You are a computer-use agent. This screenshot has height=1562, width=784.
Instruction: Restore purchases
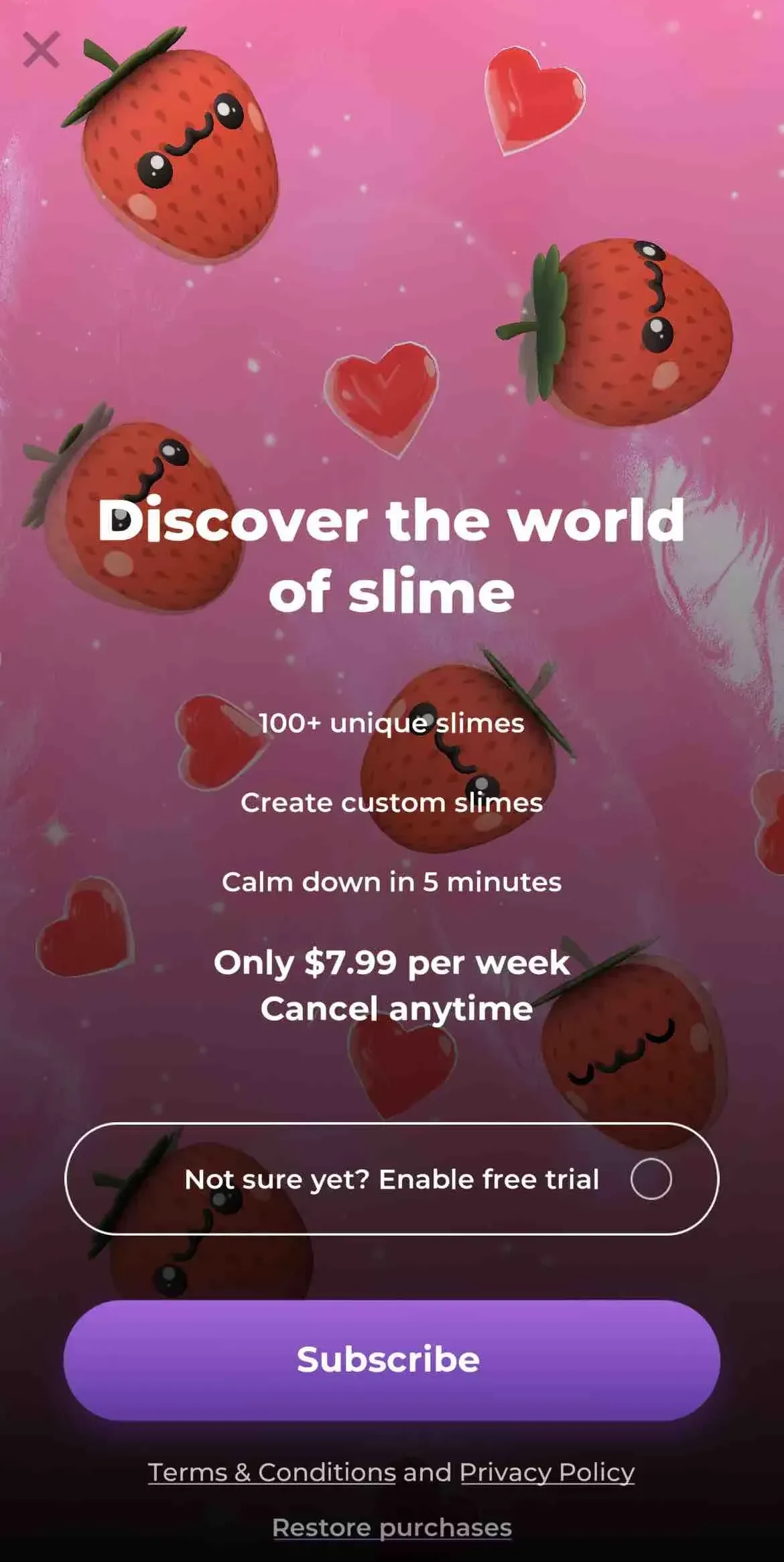click(x=392, y=1528)
